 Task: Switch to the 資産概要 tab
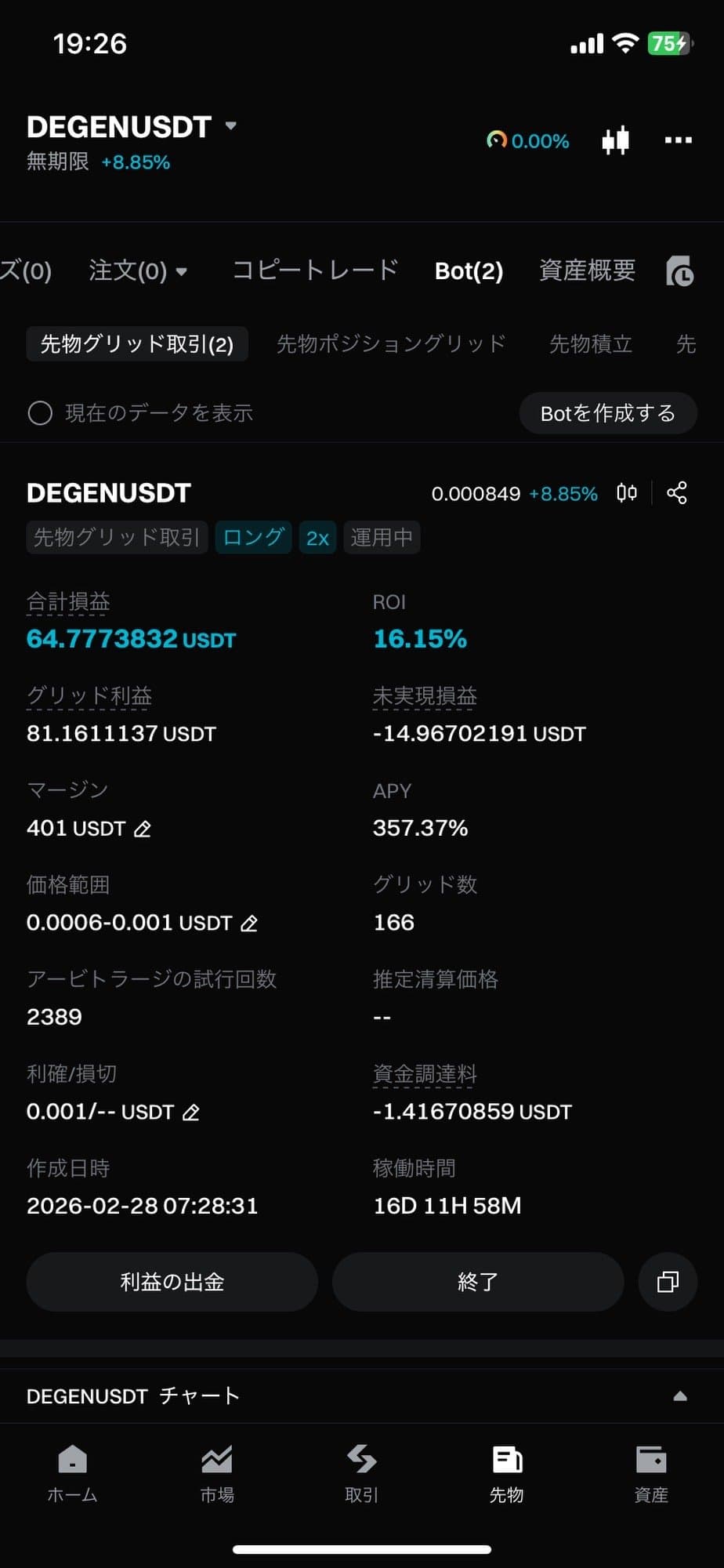587,270
